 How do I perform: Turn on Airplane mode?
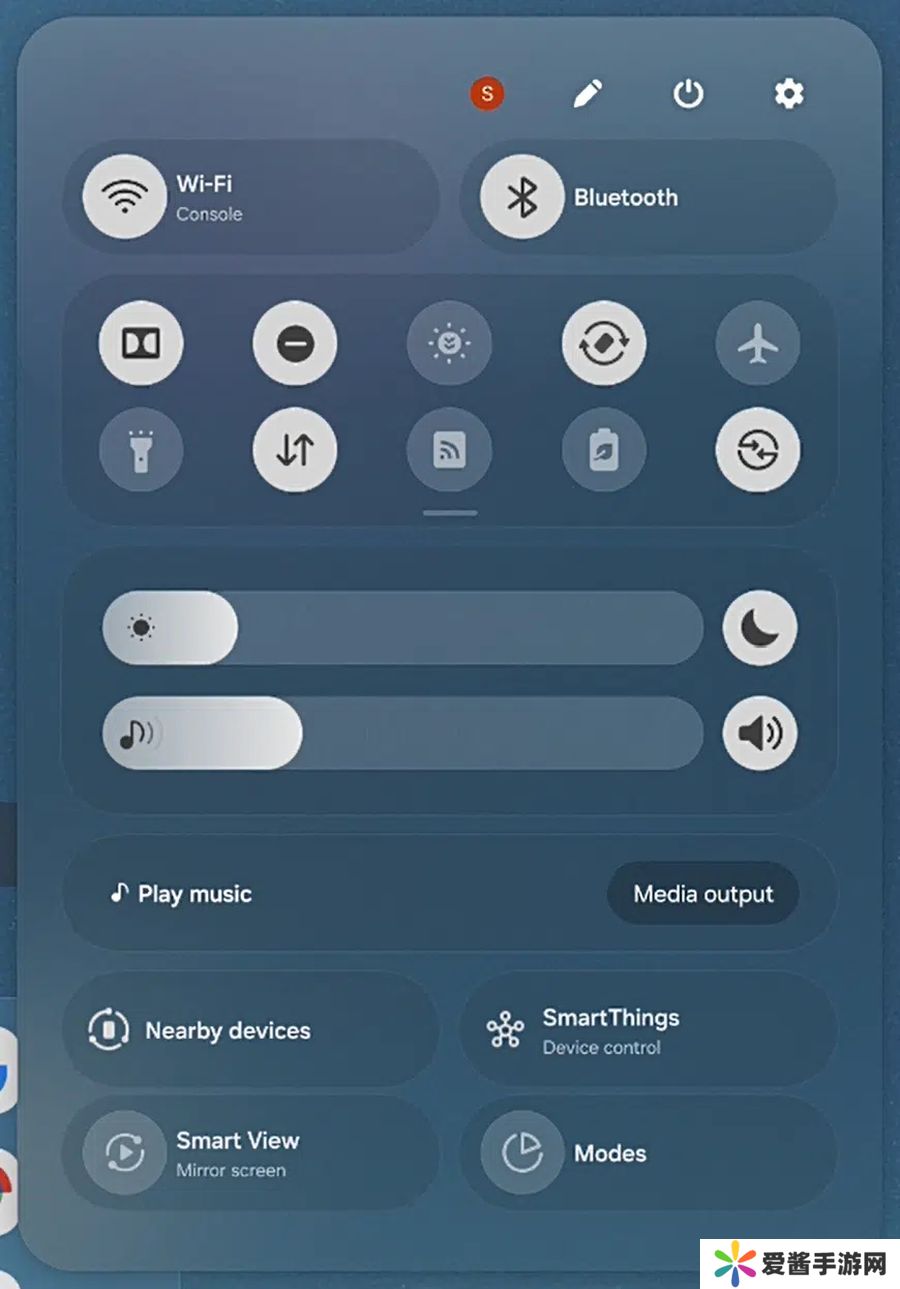pos(758,344)
